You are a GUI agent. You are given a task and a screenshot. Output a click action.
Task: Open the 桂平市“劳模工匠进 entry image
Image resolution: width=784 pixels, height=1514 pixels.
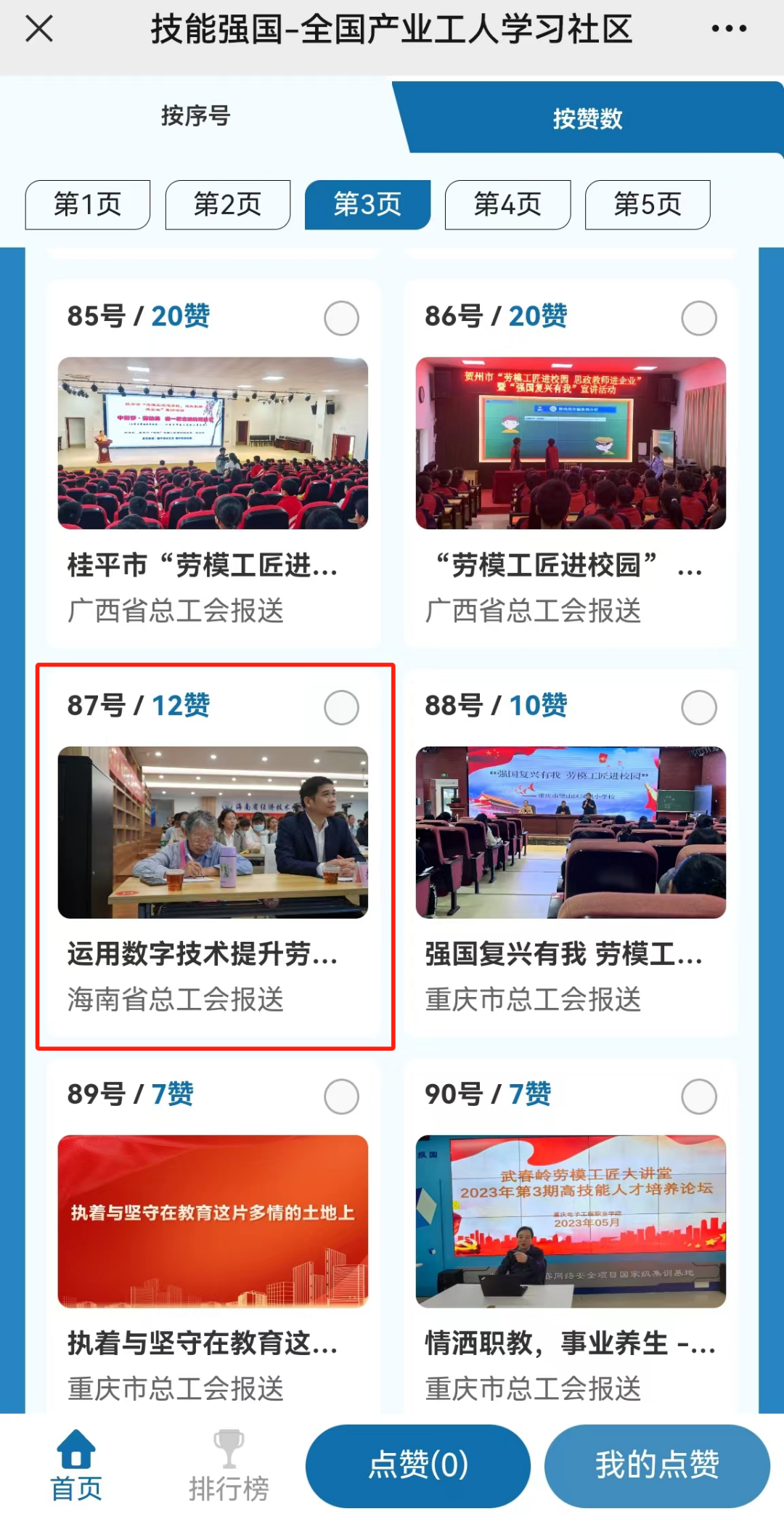213,443
